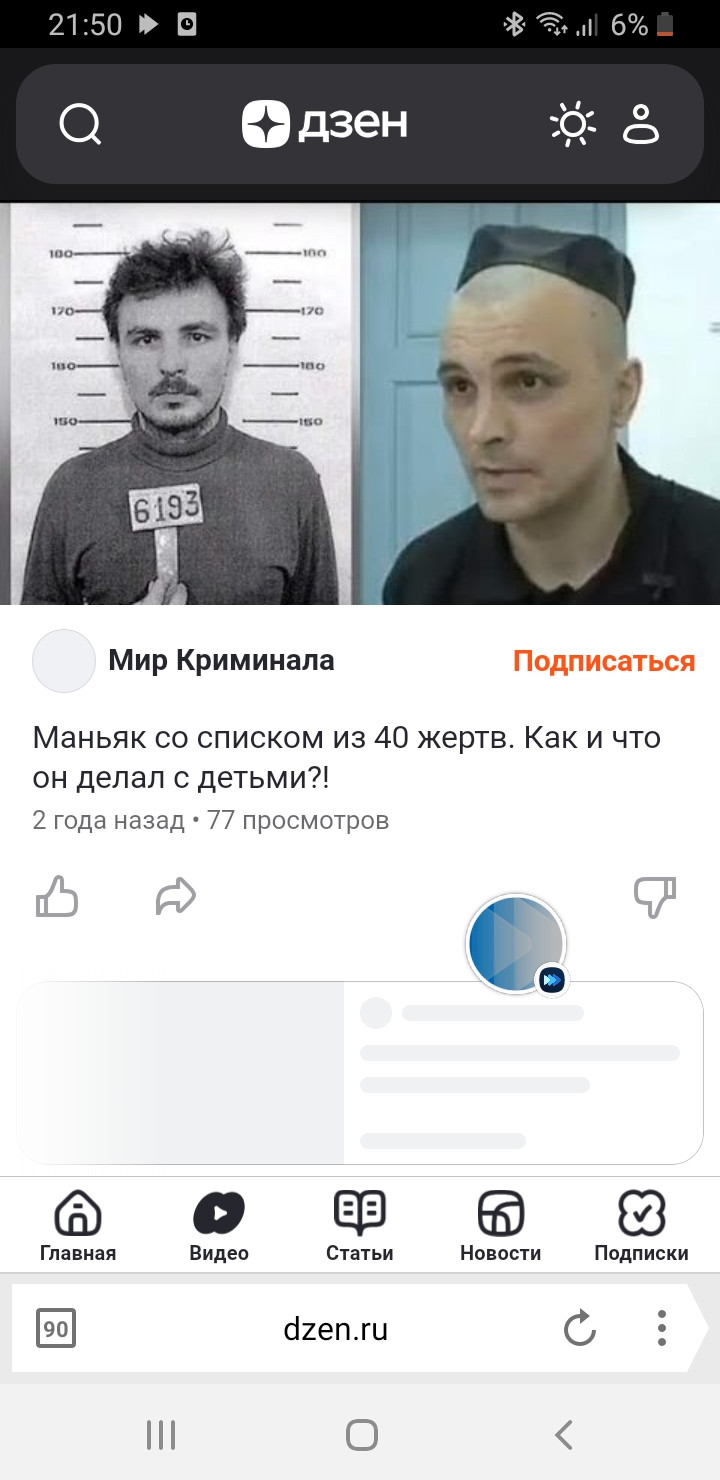The width and height of the screenshot is (720, 1480).
Task: Tap the dzen.ru address bar
Action: pyautogui.click(x=336, y=1329)
